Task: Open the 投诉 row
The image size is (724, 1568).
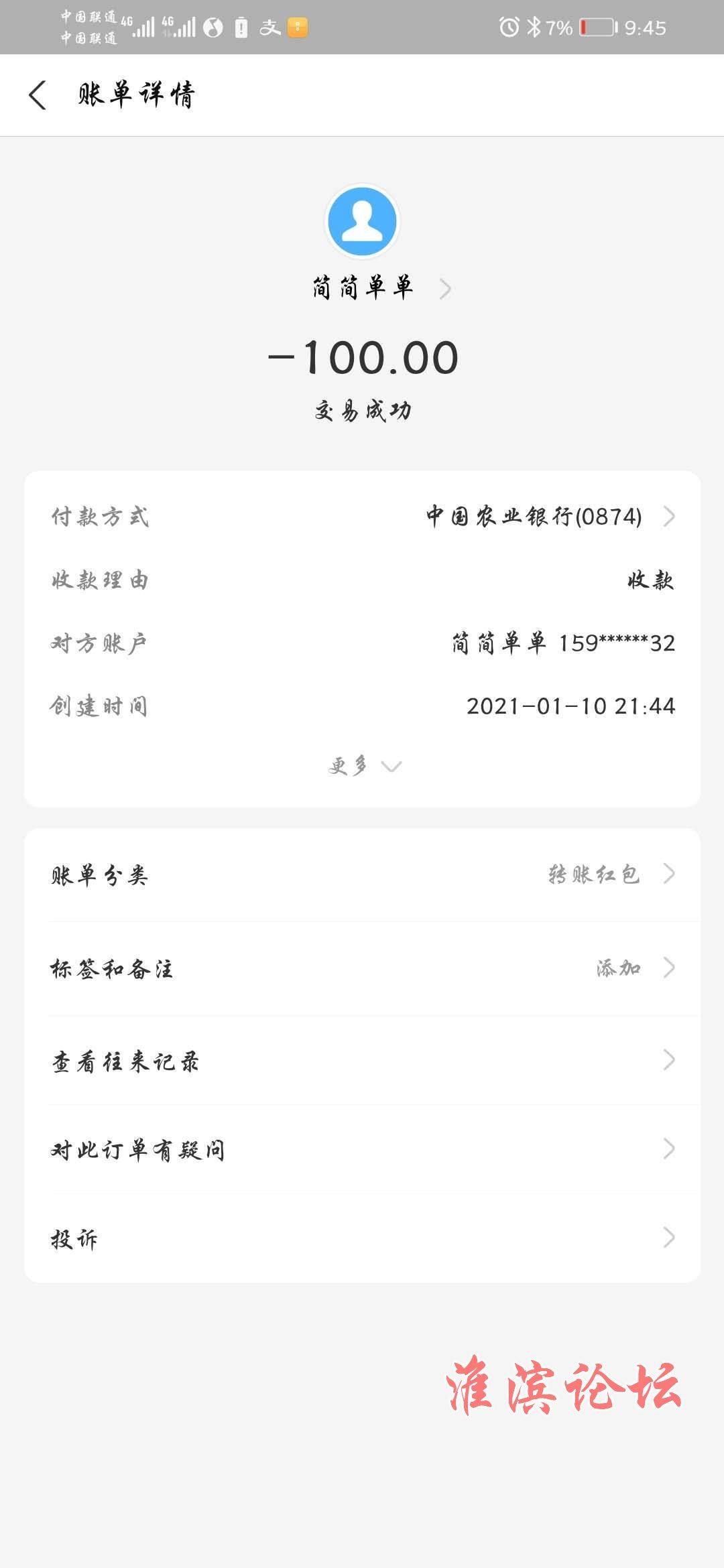Action: click(362, 1238)
